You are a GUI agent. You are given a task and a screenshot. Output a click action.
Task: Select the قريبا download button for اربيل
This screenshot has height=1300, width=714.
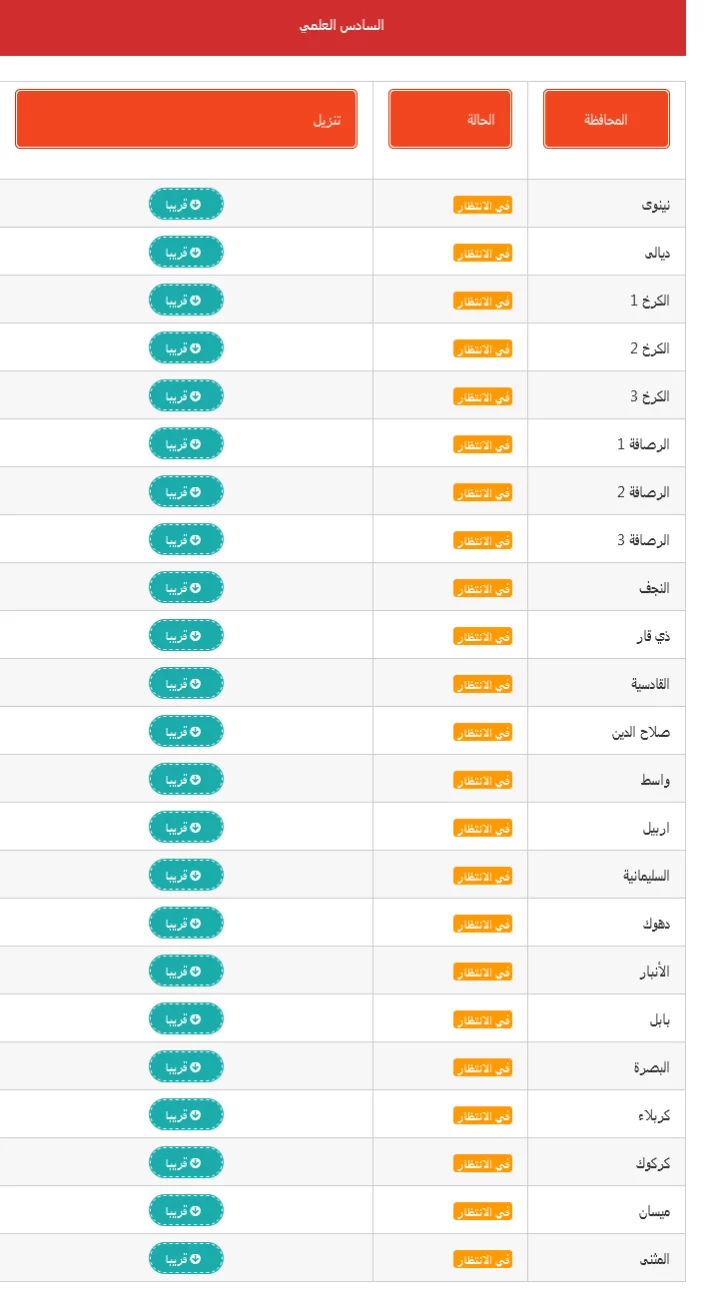186,828
